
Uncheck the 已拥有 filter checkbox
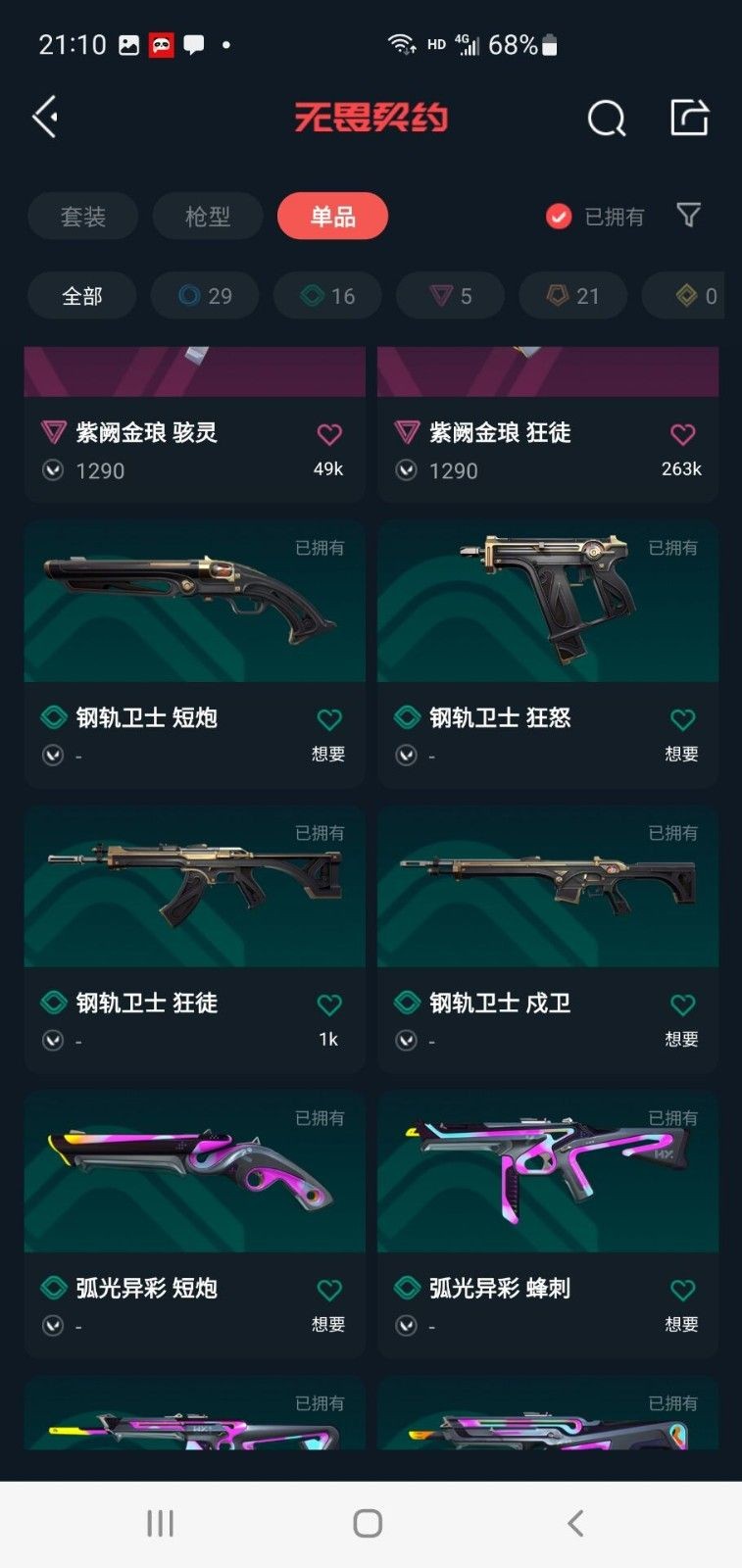(x=559, y=217)
